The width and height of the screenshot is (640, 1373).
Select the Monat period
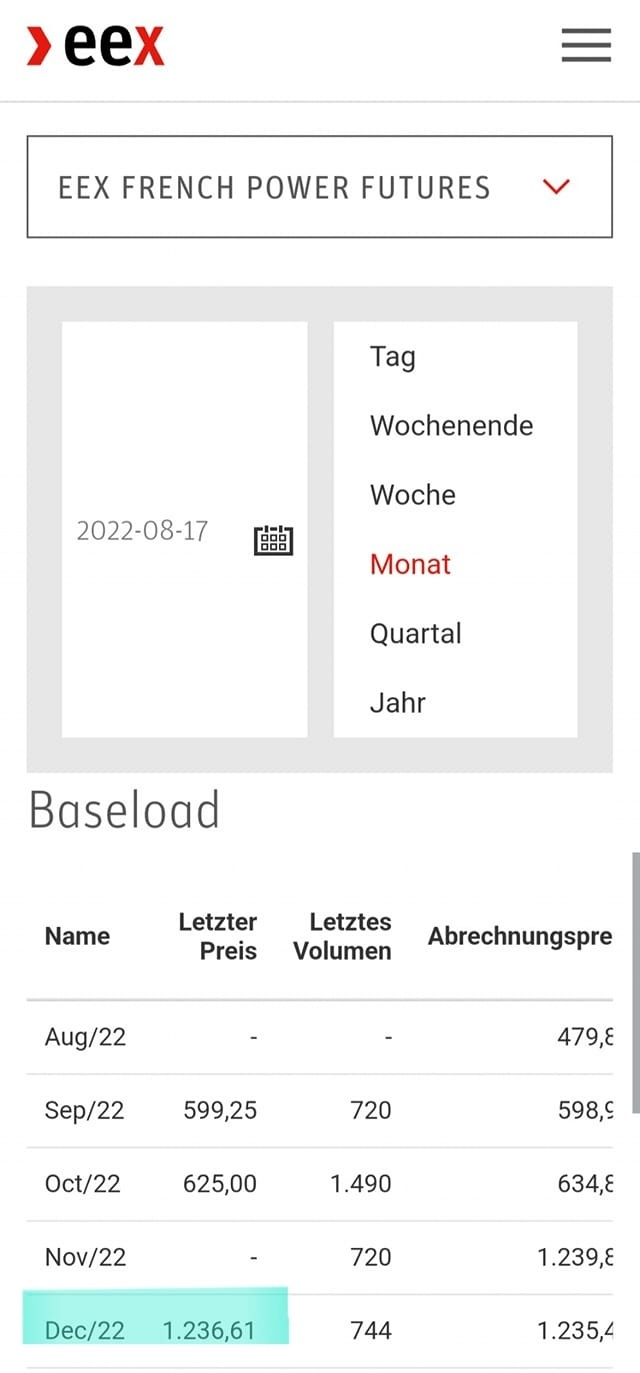(x=410, y=564)
